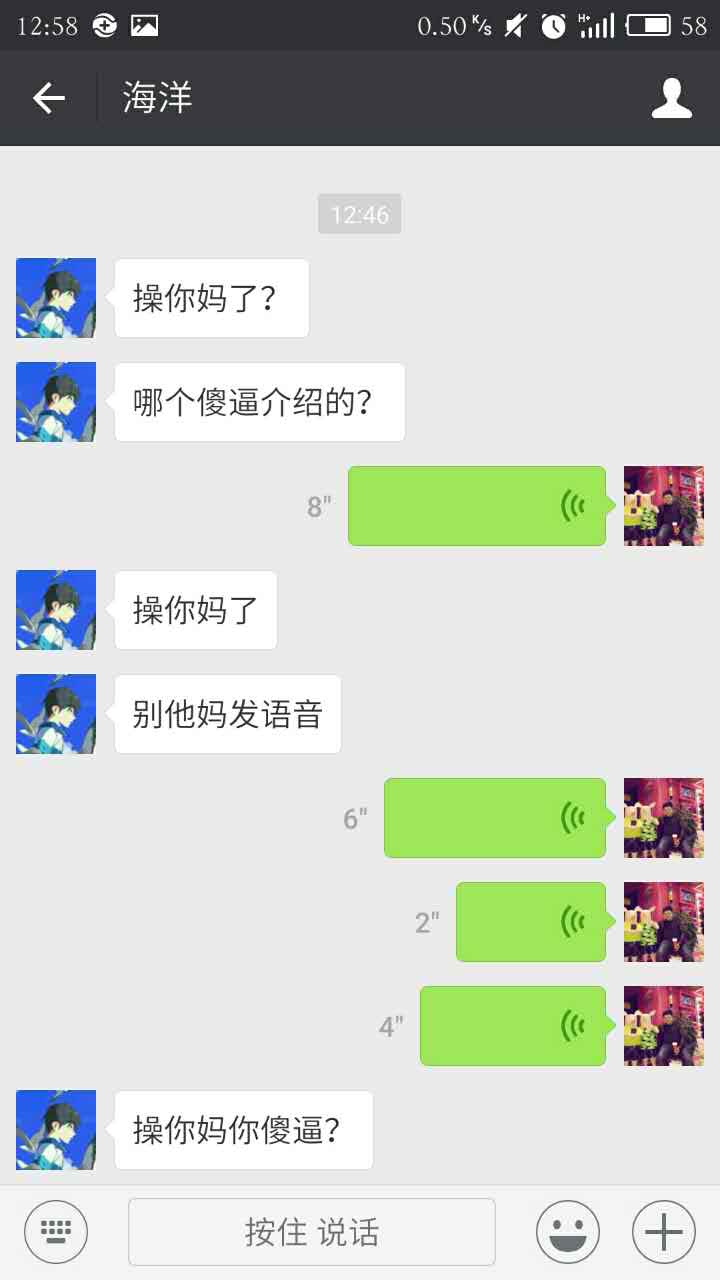Image resolution: width=720 pixels, height=1280 pixels.
Task: Open chat info via the profile icon
Action: [672, 98]
